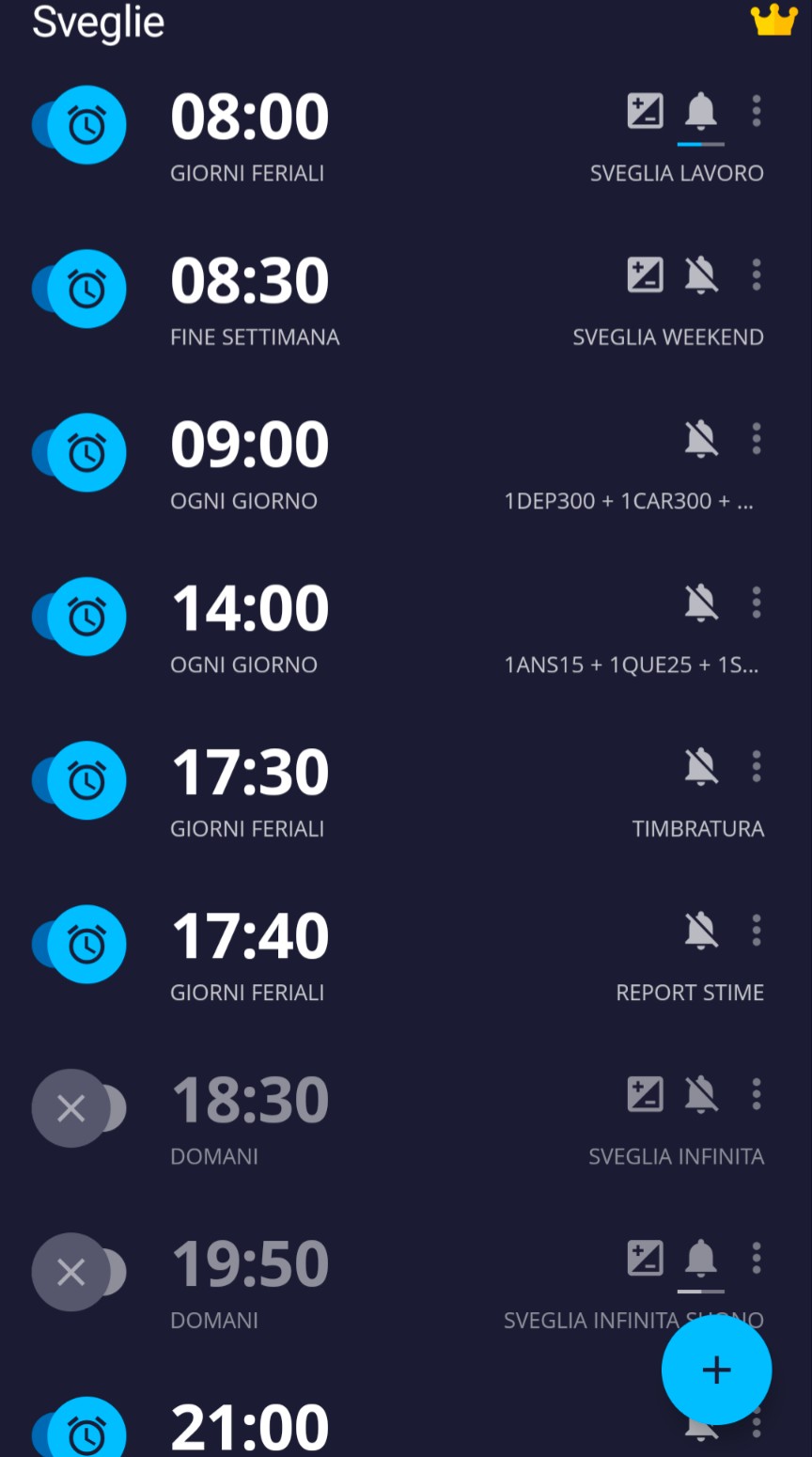Image resolution: width=812 pixels, height=1457 pixels.
Task: Open overflow menu for 18:30 alarm
Action: coord(757,1094)
